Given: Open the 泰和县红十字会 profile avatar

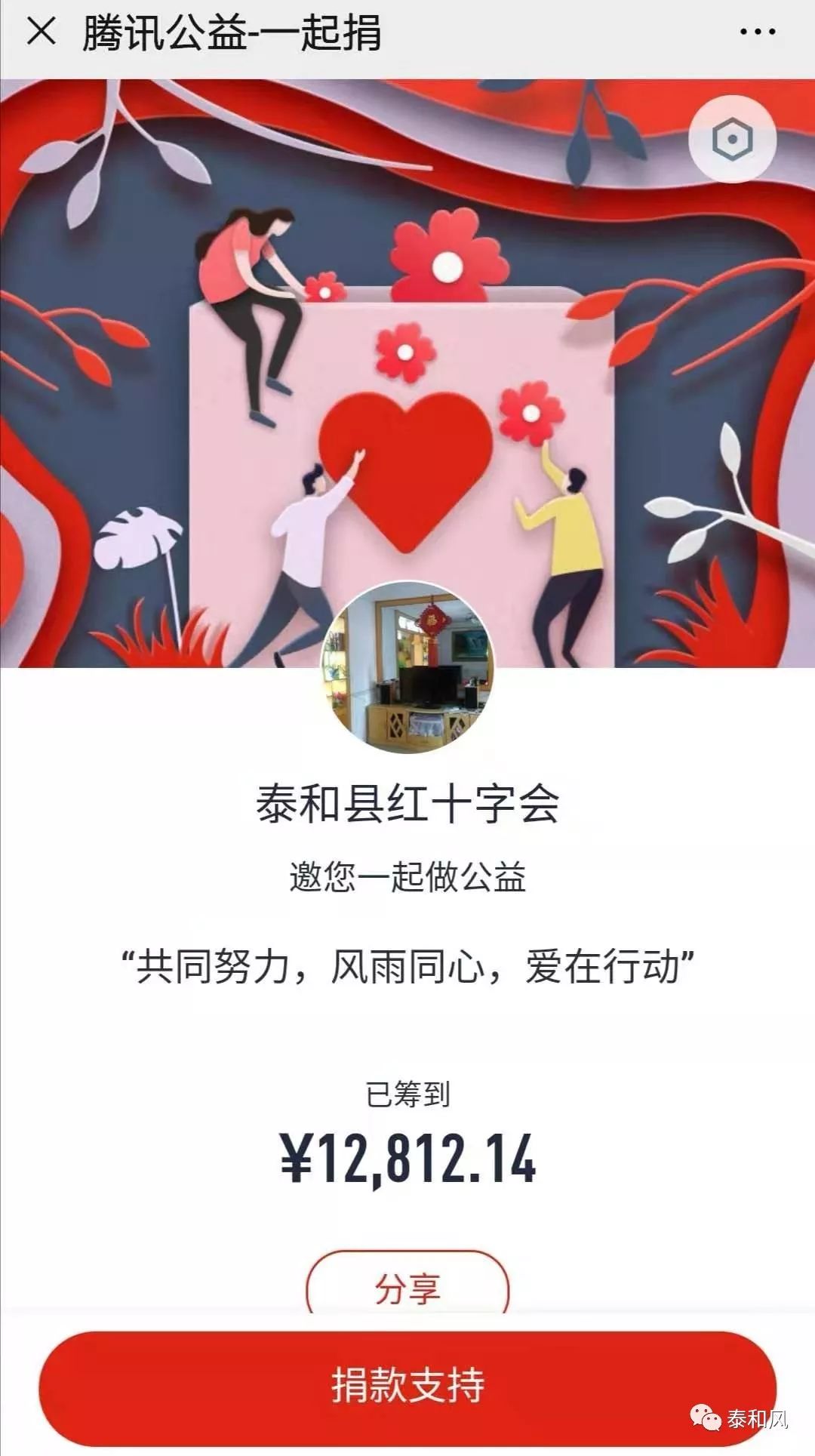Looking at the screenshot, I should click(407, 666).
